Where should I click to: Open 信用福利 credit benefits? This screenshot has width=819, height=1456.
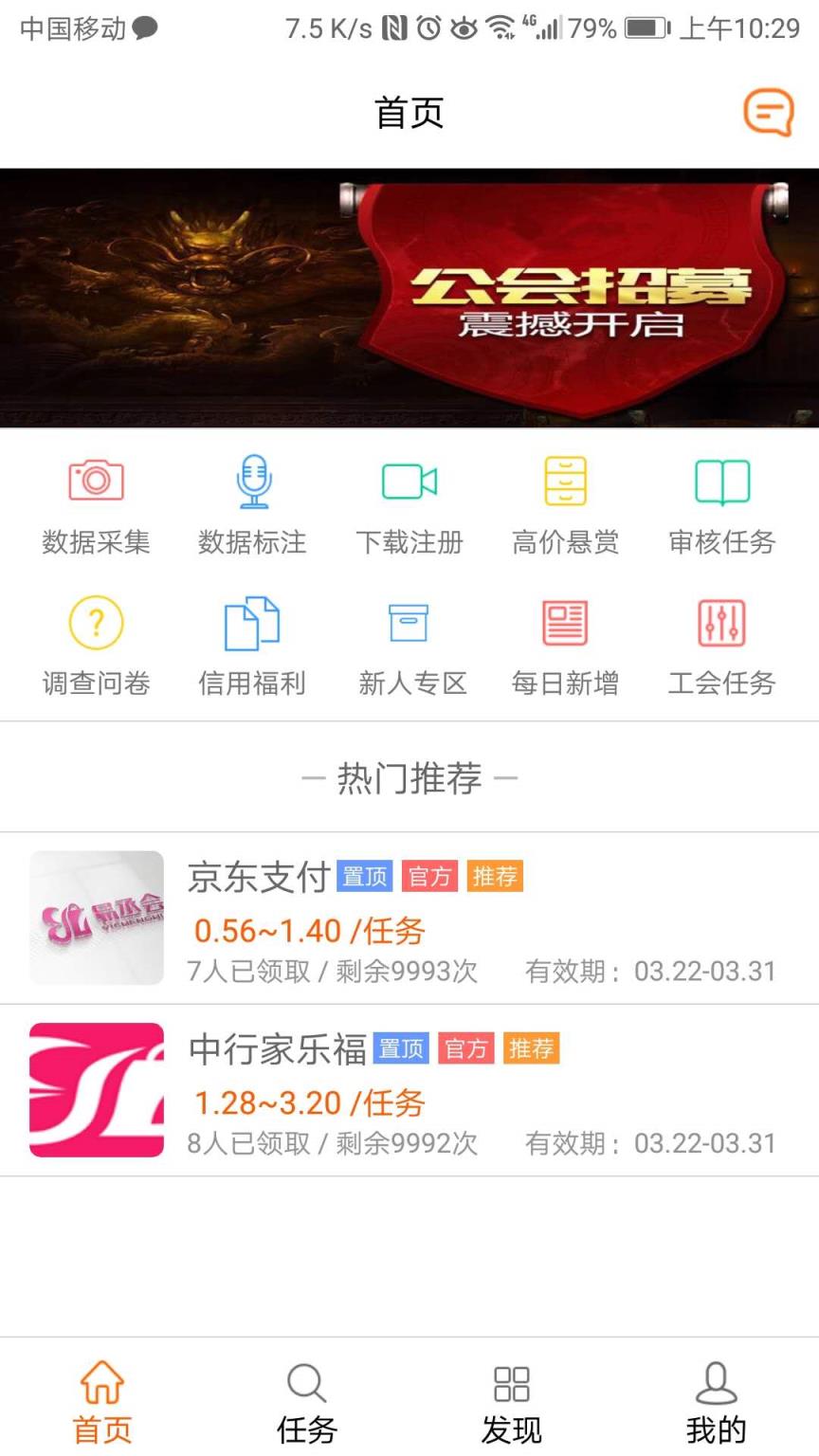click(x=251, y=645)
